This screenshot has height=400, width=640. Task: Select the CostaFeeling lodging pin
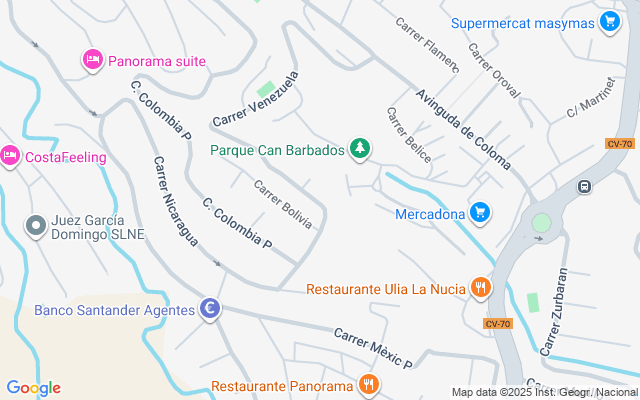pyautogui.click(x=10, y=156)
